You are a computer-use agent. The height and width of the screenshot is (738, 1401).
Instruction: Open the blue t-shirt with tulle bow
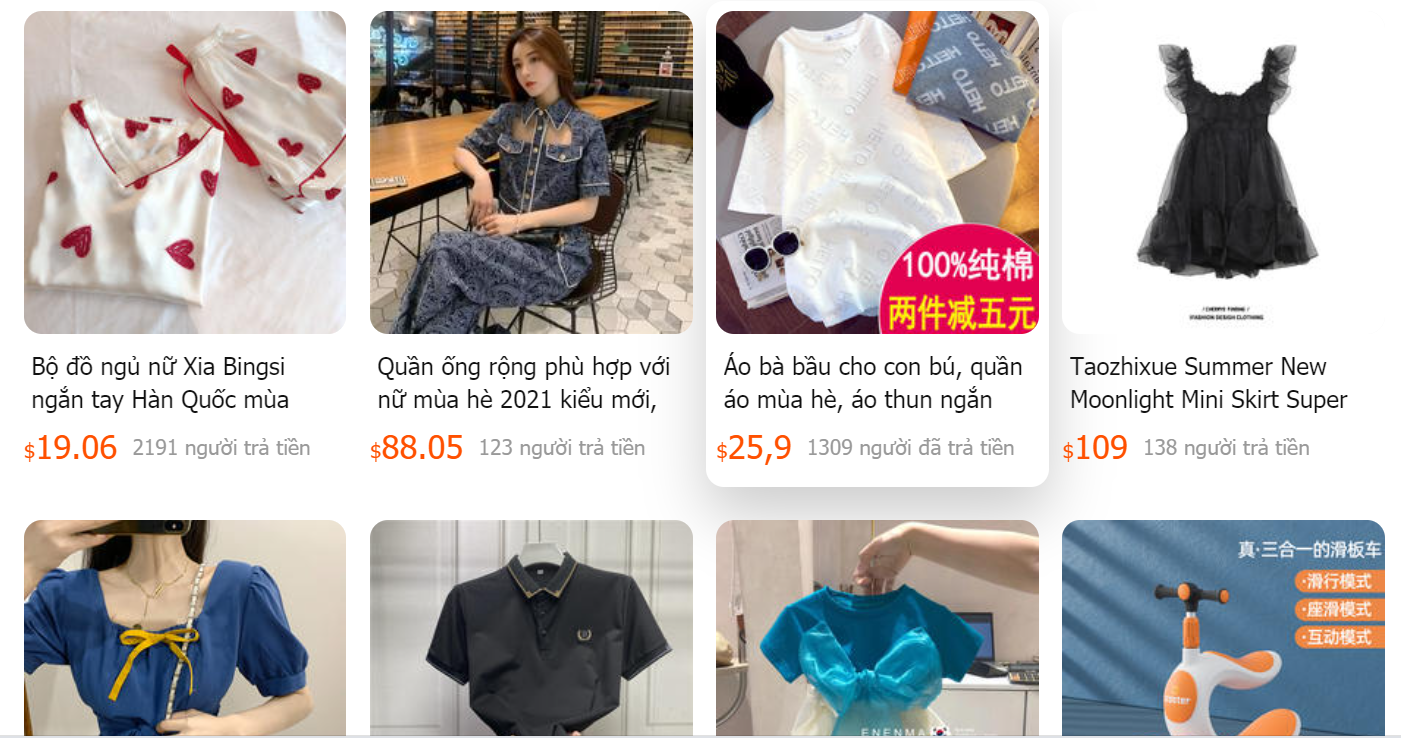pyautogui.click(x=877, y=628)
